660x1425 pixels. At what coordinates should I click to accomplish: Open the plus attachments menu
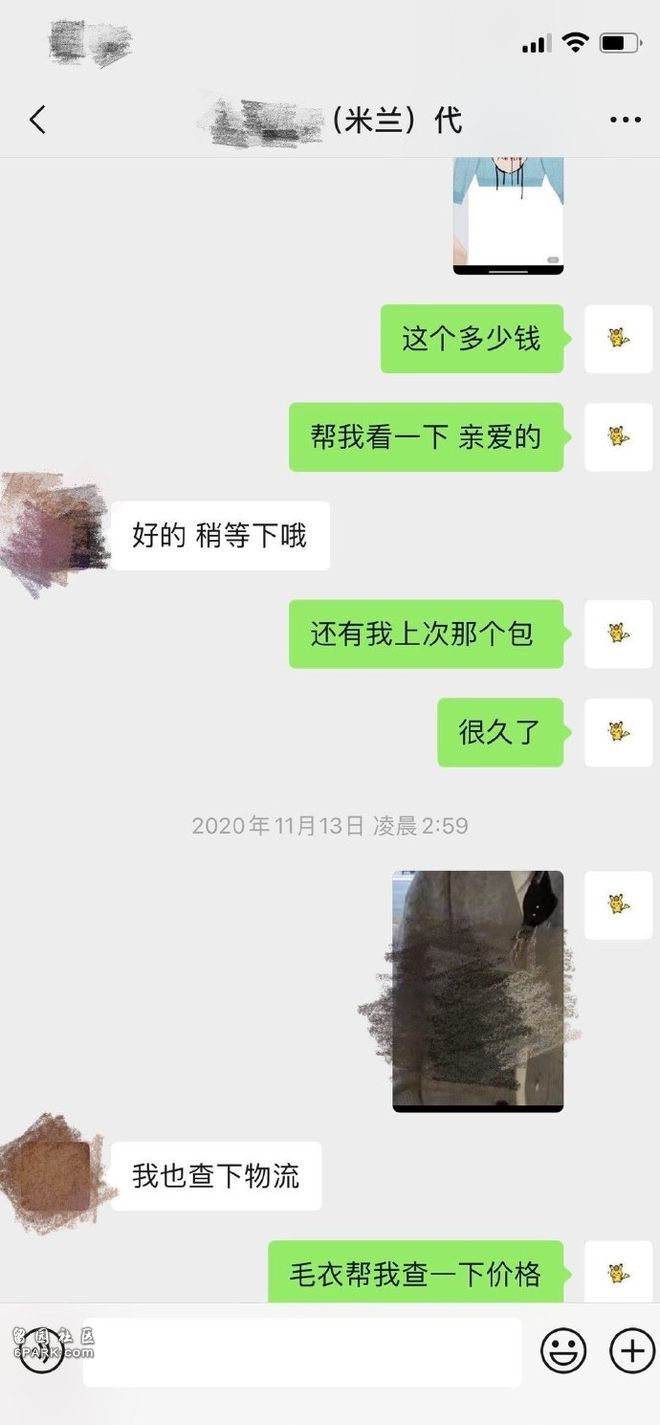click(632, 1351)
